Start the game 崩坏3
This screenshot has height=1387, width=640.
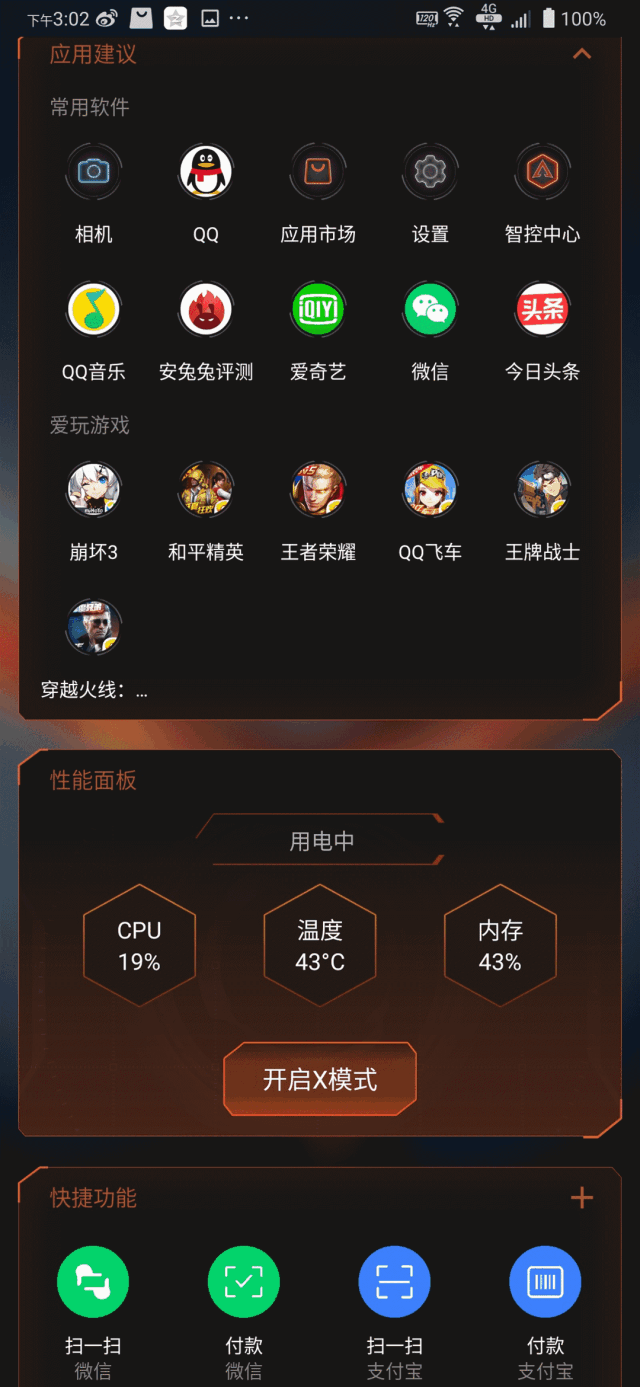[94, 490]
